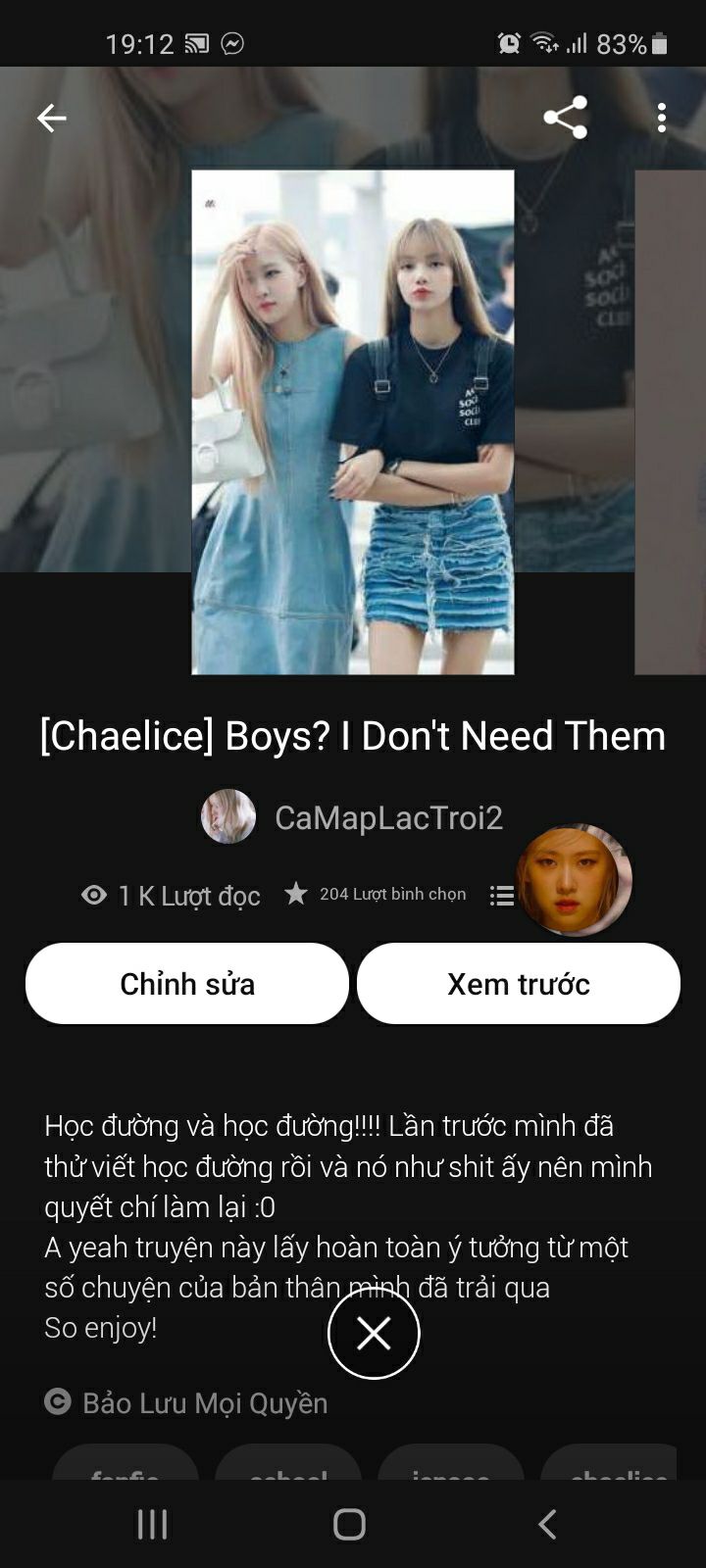Share this story
Screen dimensions: 706x1568
(x=566, y=118)
